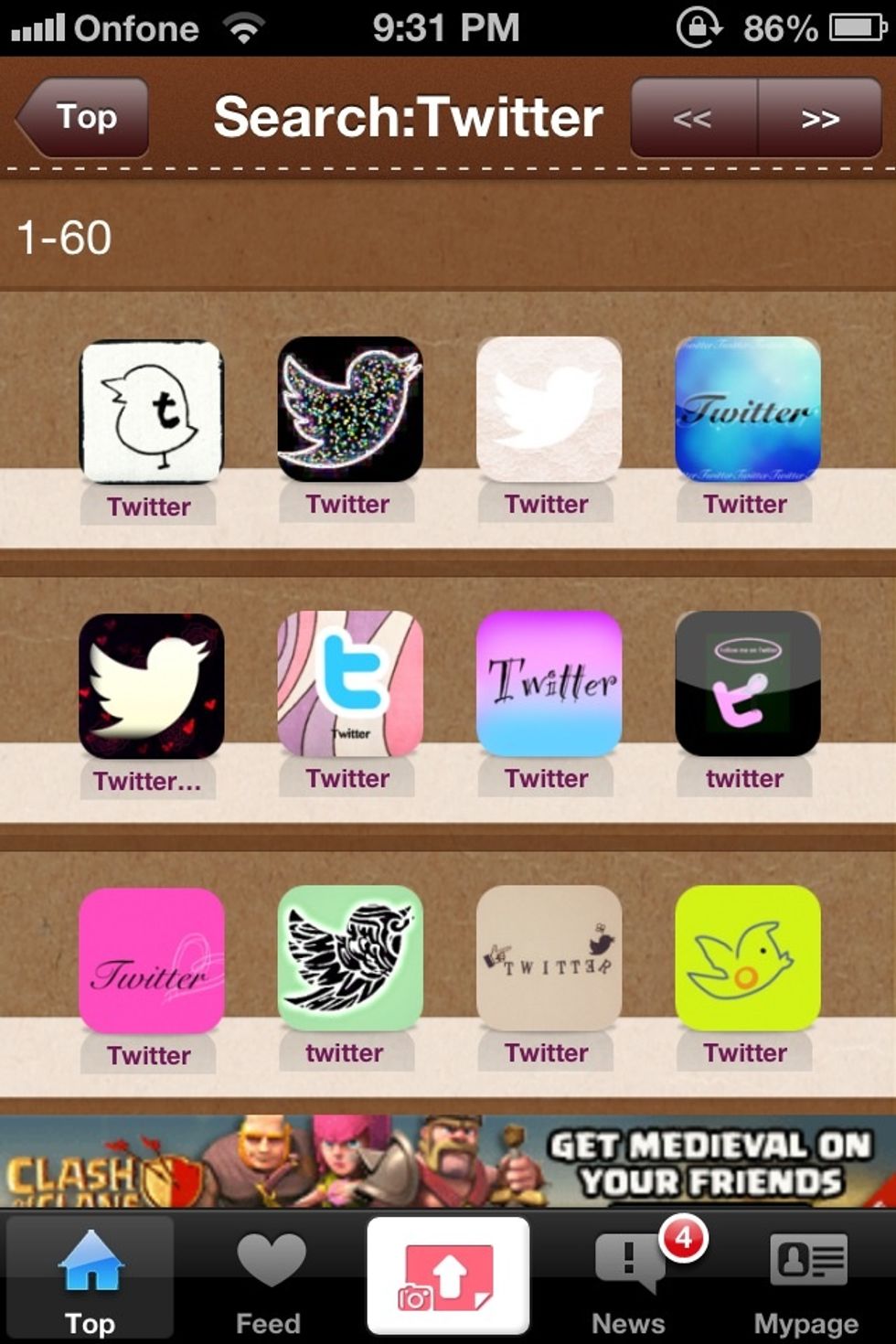Image resolution: width=896 pixels, height=1344 pixels.
Task: Select the blue sky Twitter text icon
Action: point(745,411)
